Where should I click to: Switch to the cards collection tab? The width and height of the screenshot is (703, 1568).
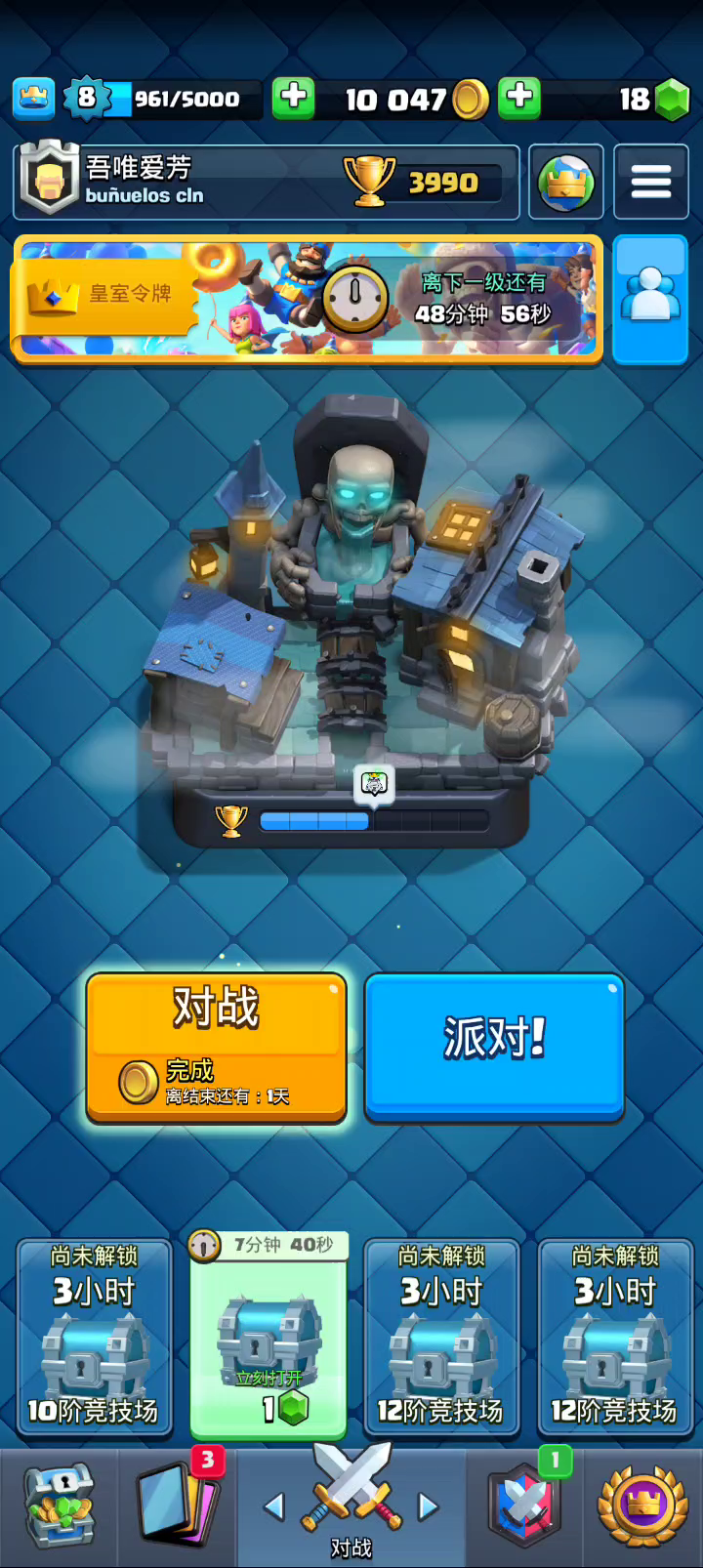[177, 1506]
